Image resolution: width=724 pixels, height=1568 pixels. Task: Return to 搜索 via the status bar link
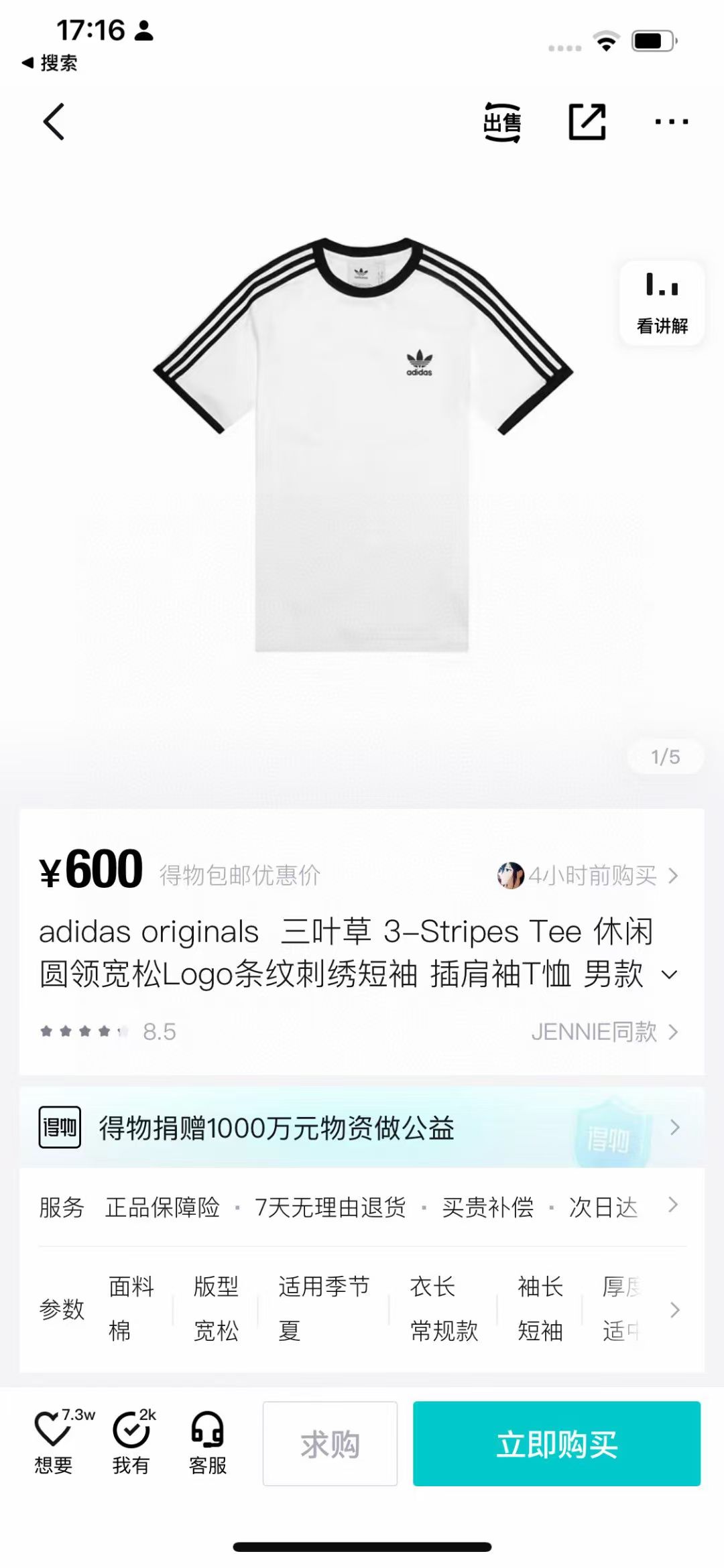[50, 63]
